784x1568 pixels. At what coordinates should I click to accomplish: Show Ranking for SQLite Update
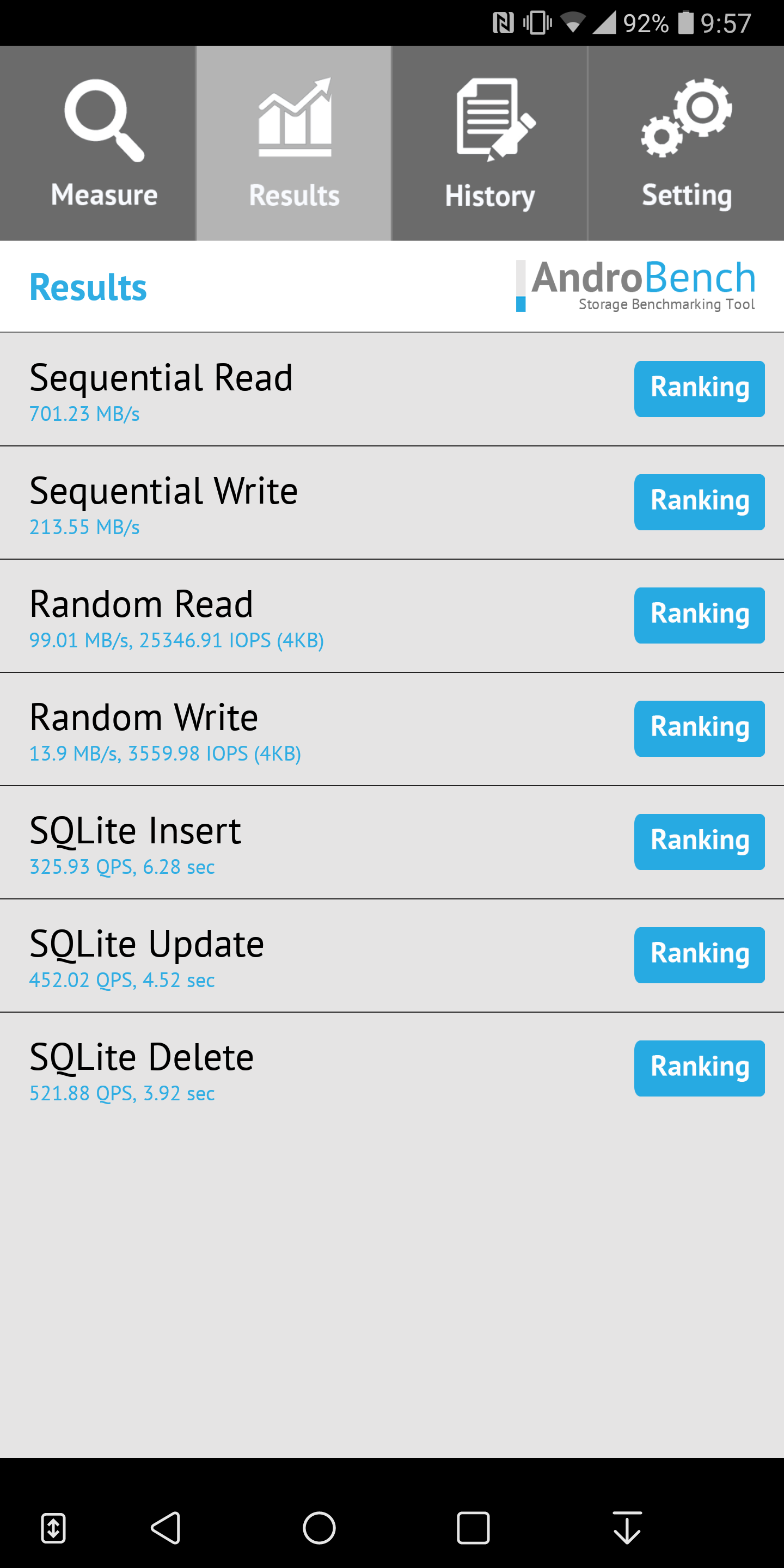700,955
